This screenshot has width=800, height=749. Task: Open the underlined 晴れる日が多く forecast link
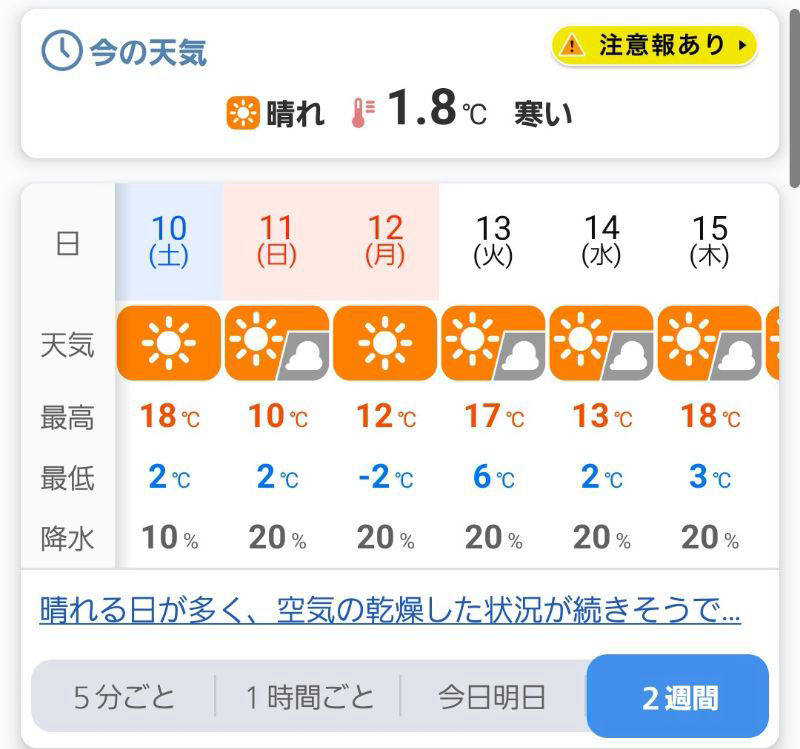point(390,608)
